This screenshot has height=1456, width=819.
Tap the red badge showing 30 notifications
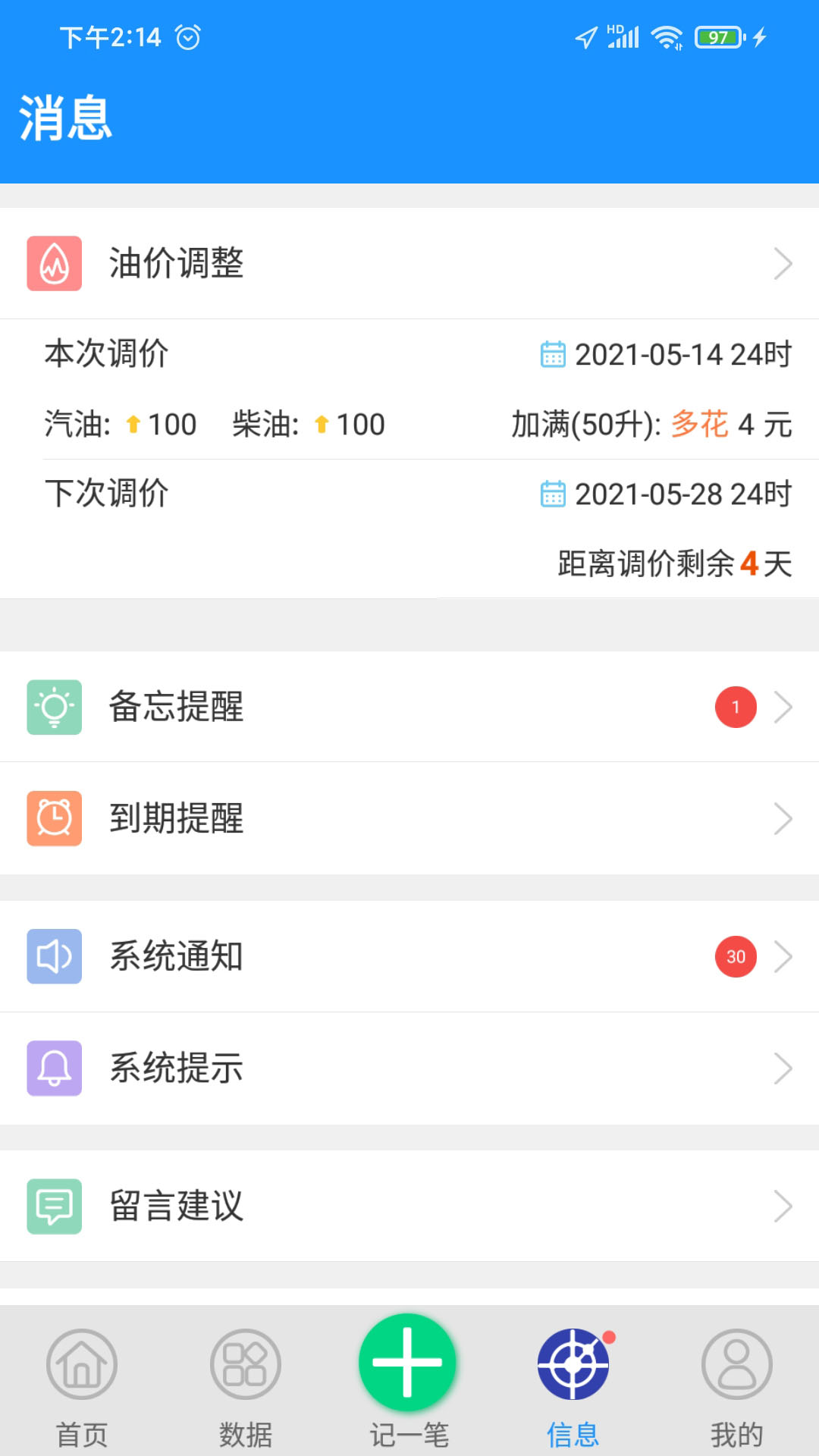(x=734, y=956)
